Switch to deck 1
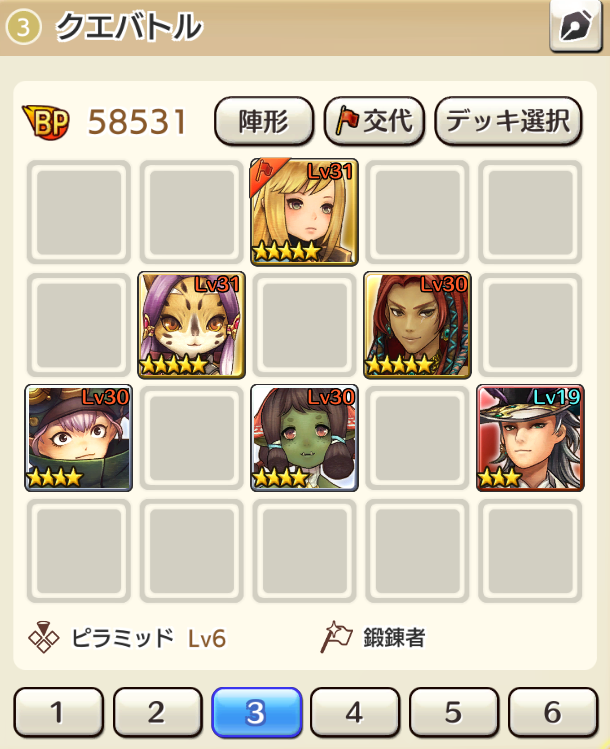 click(58, 712)
